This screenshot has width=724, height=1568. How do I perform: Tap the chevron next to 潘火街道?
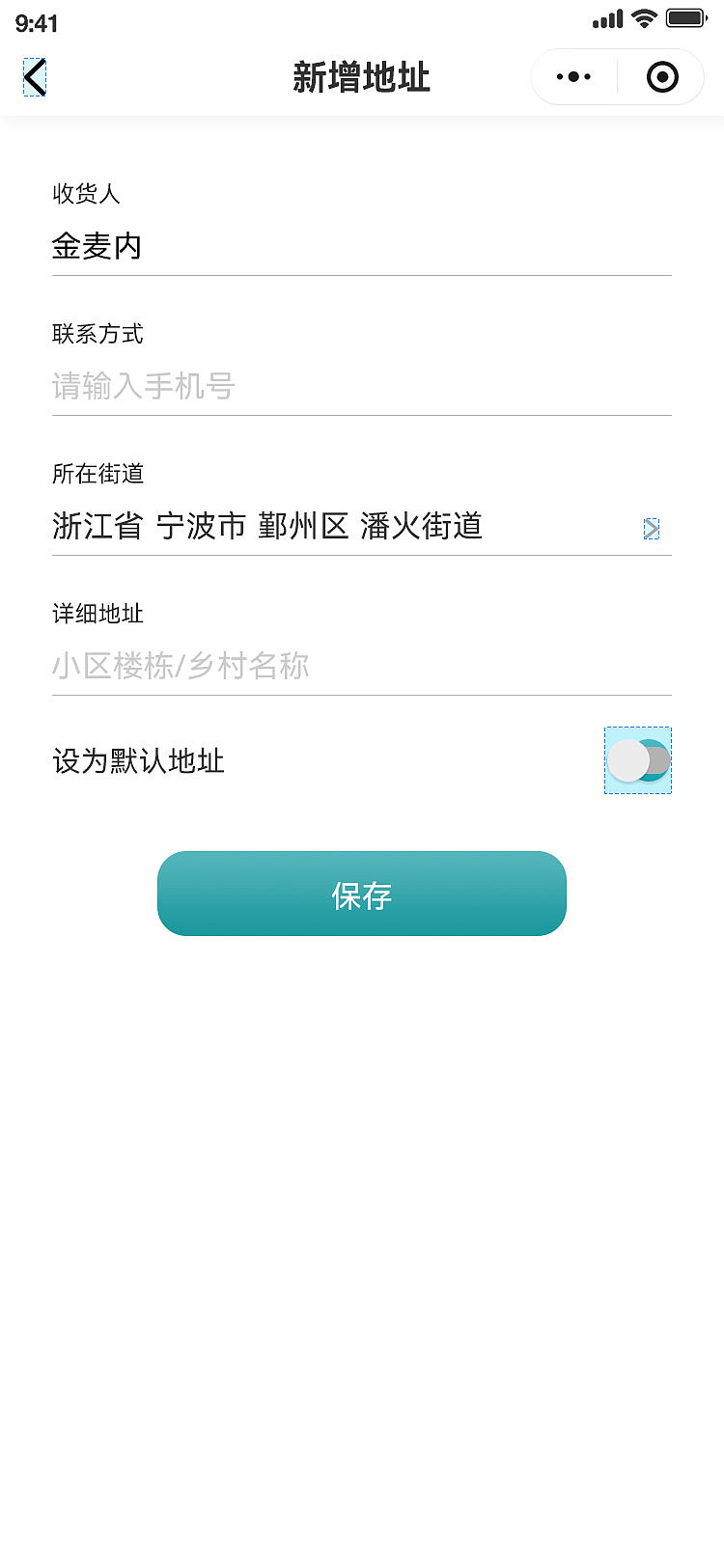pyautogui.click(x=652, y=529)
